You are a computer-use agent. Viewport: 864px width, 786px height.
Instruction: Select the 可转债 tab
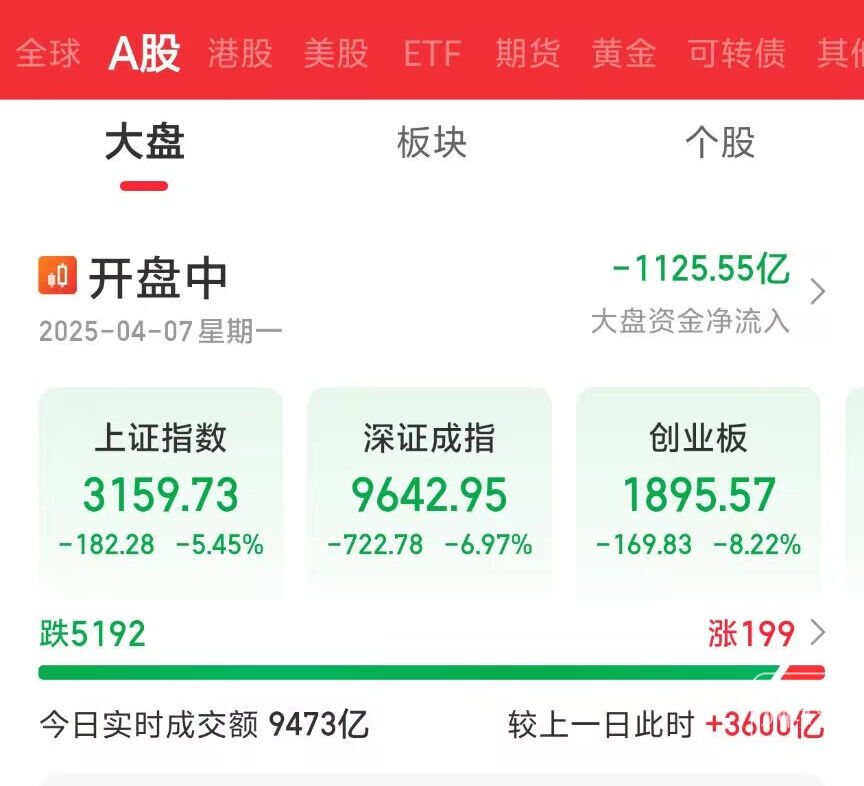pyautogui.click(x=736, y=53)
